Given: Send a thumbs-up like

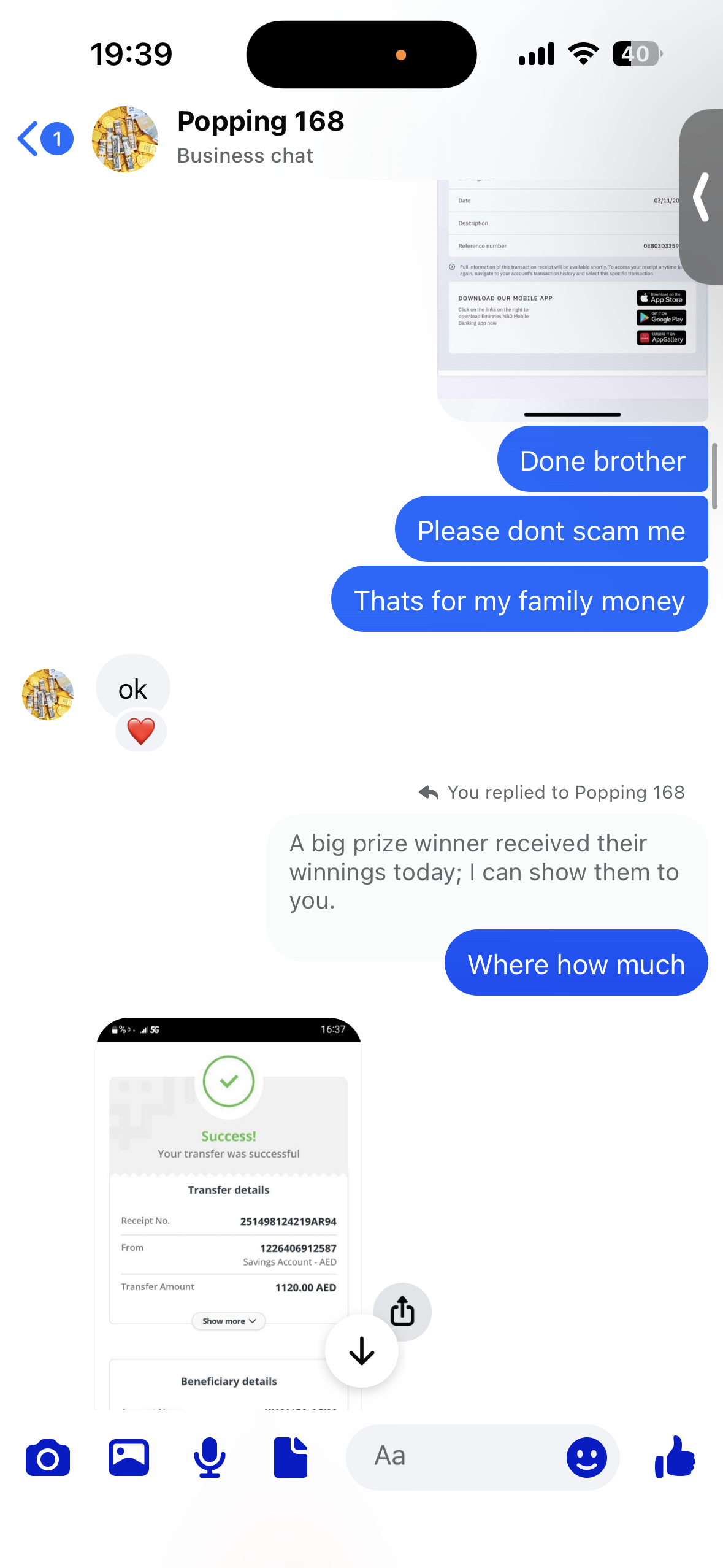Looking at the screenshot, I should tap(675, 1456).
